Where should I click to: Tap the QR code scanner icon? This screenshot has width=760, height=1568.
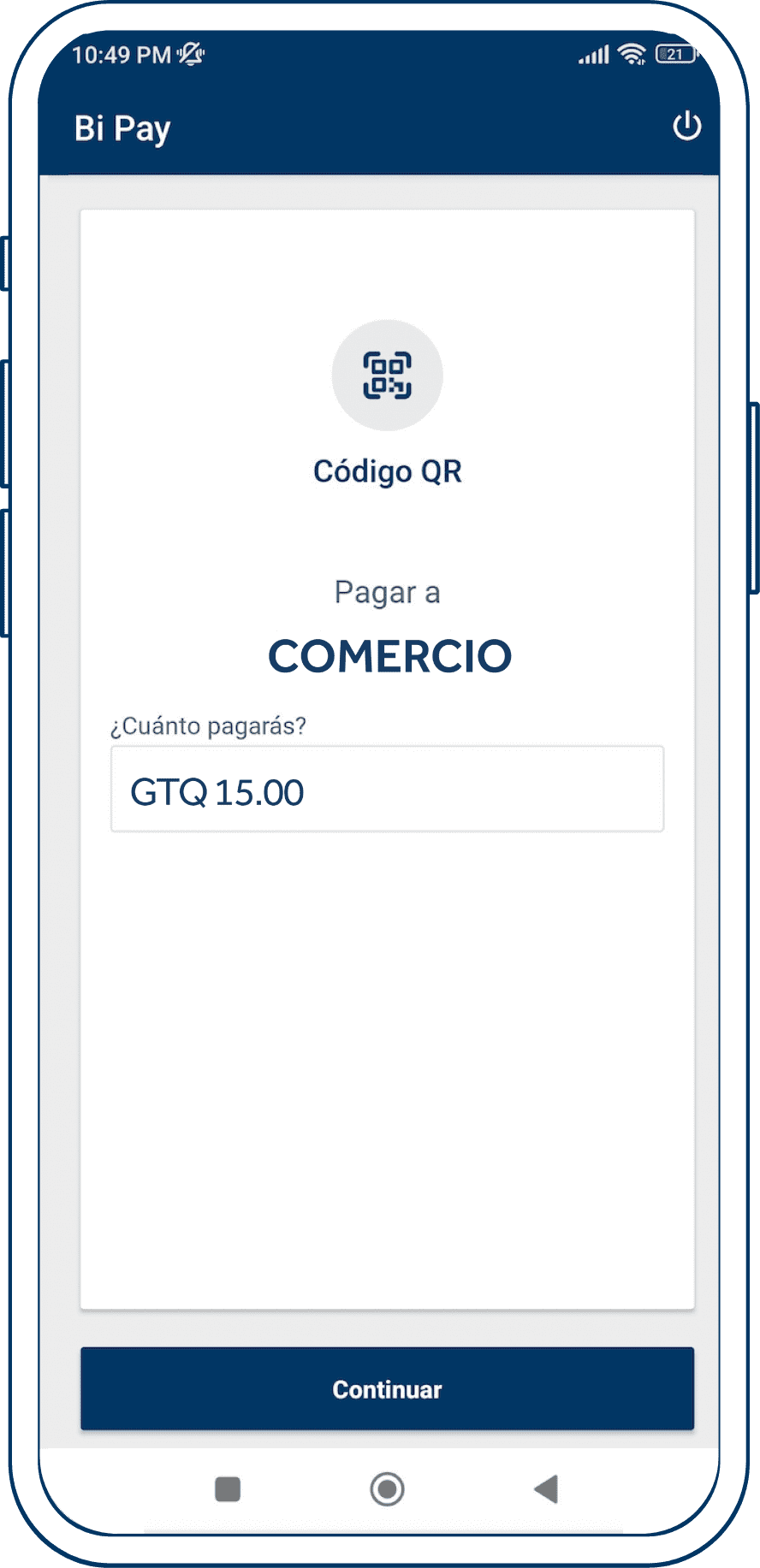click(x=387, y=374)
